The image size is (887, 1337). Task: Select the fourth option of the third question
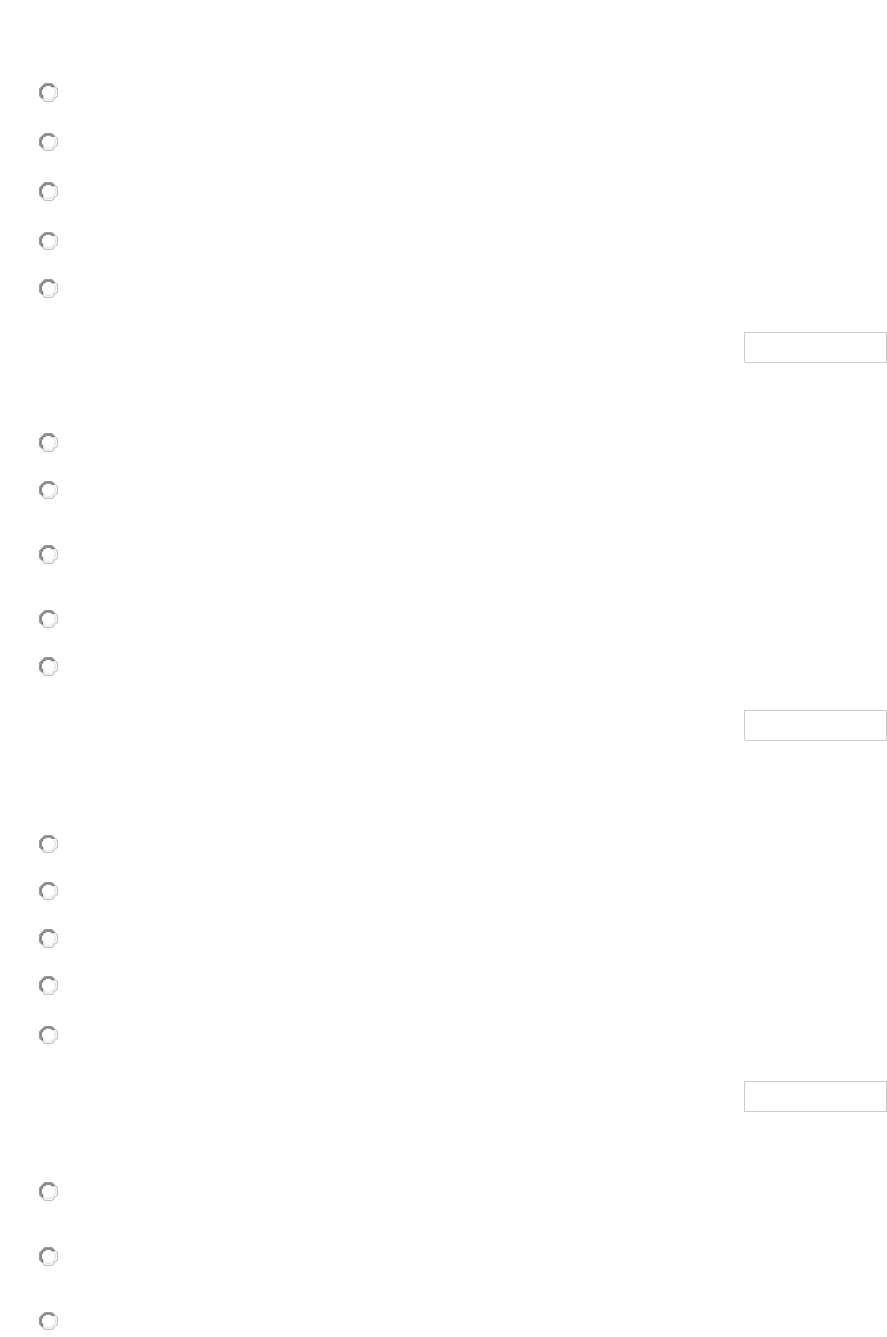[48, 986]
